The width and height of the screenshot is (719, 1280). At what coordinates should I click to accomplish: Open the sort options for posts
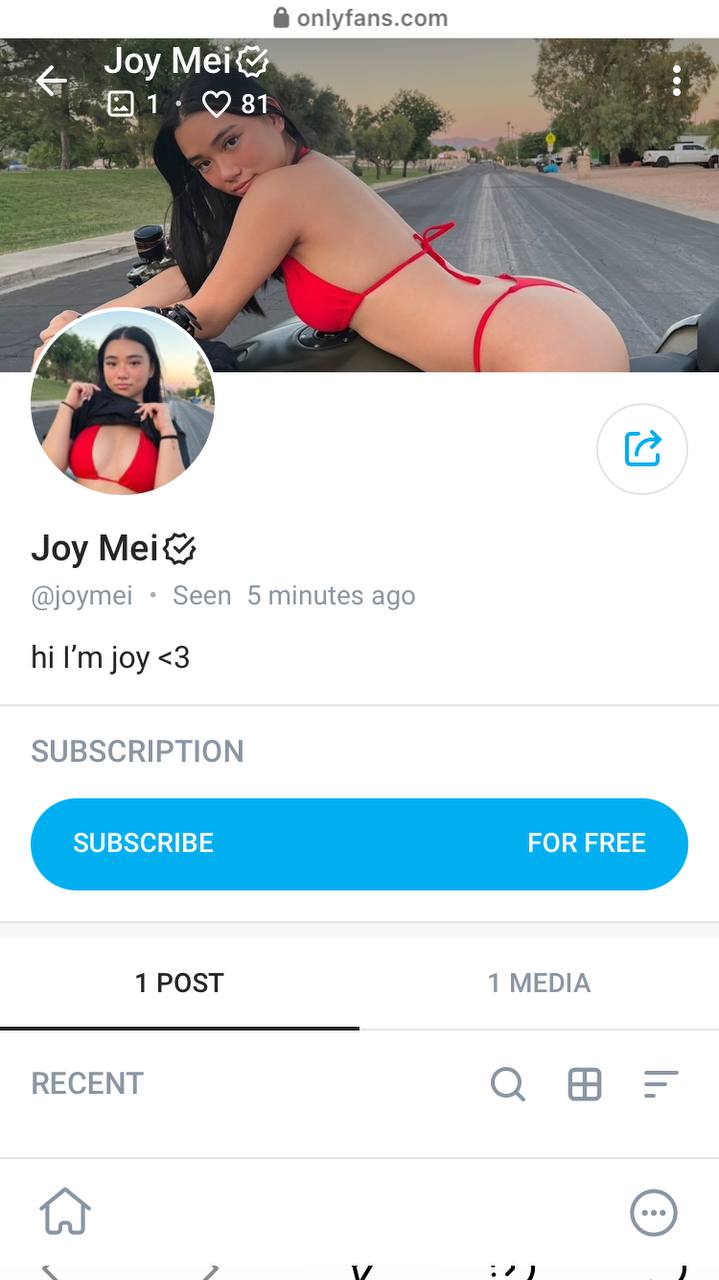661,1084
